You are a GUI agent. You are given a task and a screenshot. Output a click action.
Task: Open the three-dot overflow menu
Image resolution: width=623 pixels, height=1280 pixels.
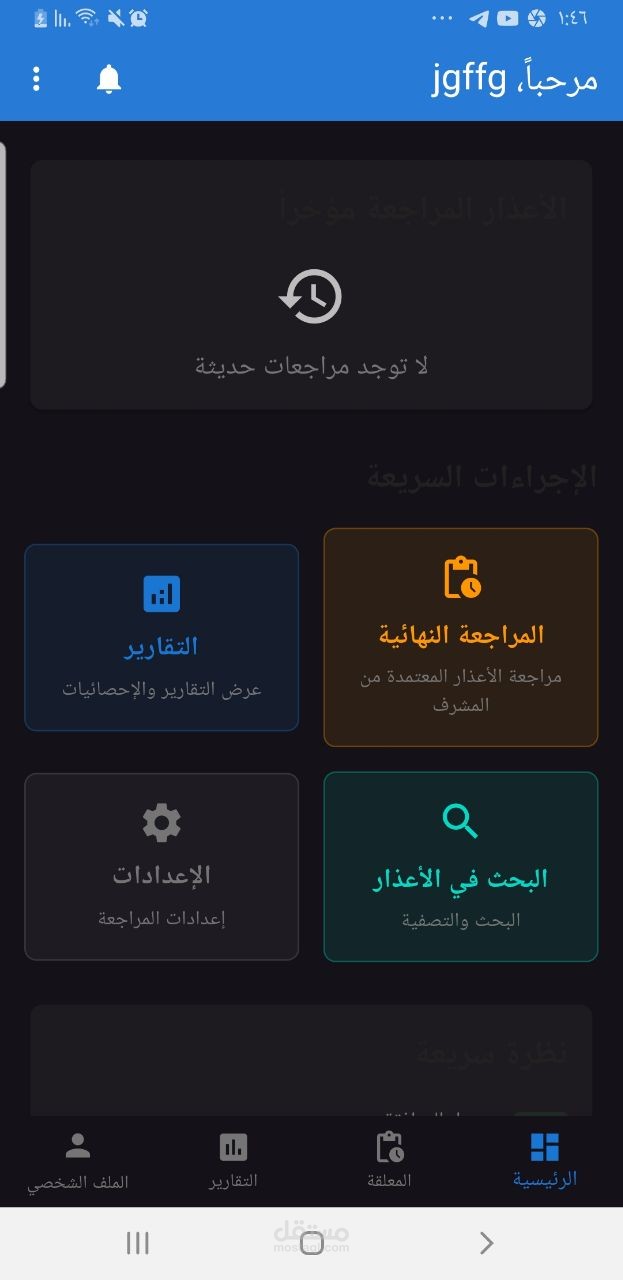coord(36,79)
